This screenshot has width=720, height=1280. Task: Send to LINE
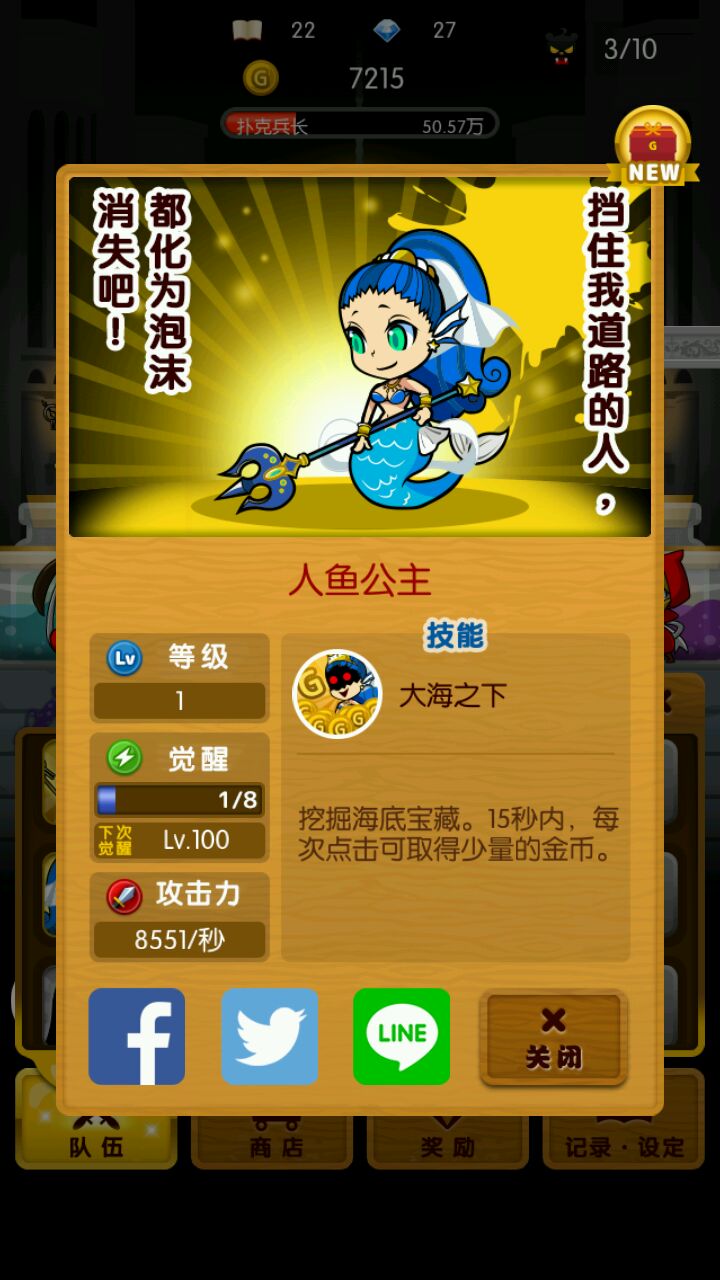coord(402,1036)
